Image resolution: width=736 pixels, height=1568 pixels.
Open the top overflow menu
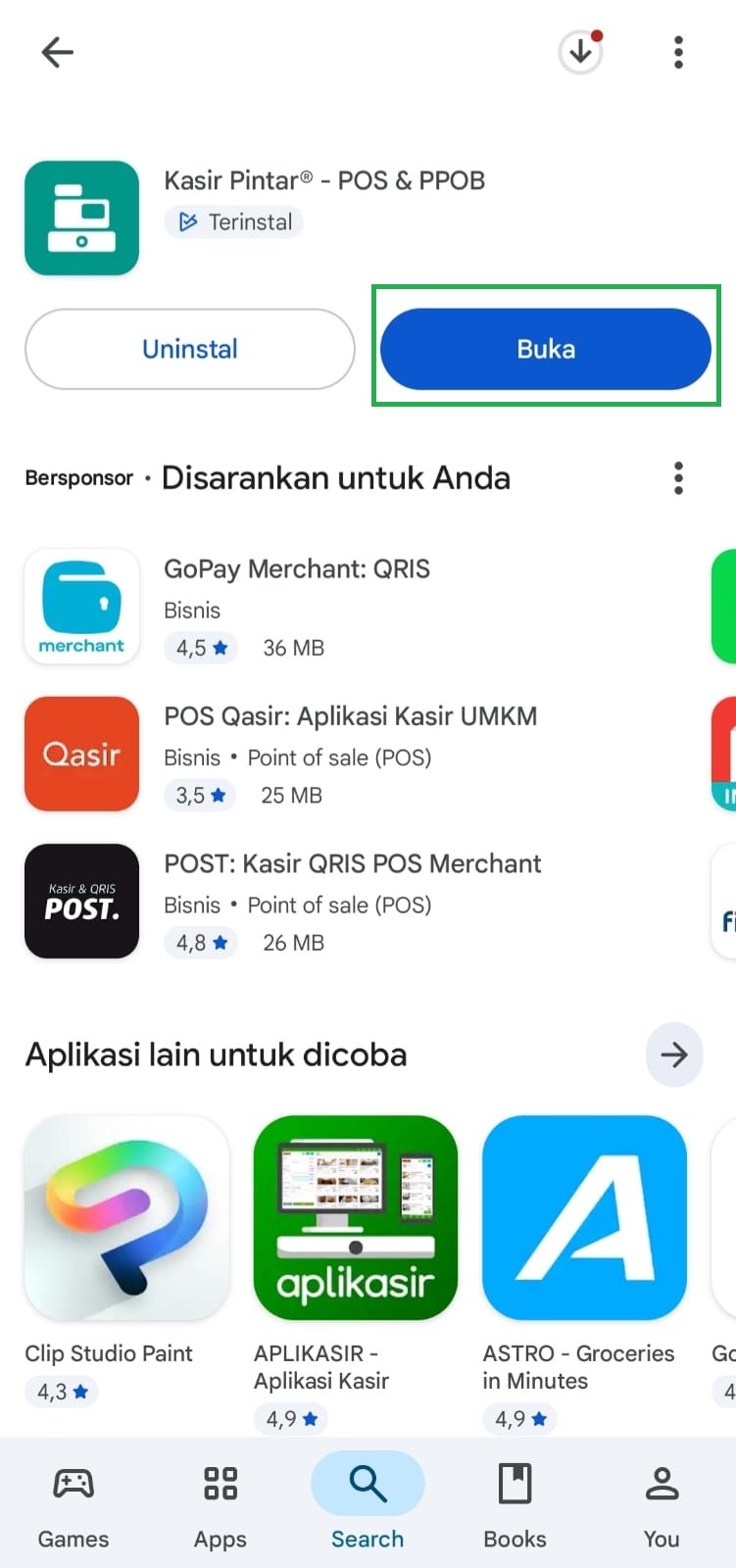[x=678, y=52]
